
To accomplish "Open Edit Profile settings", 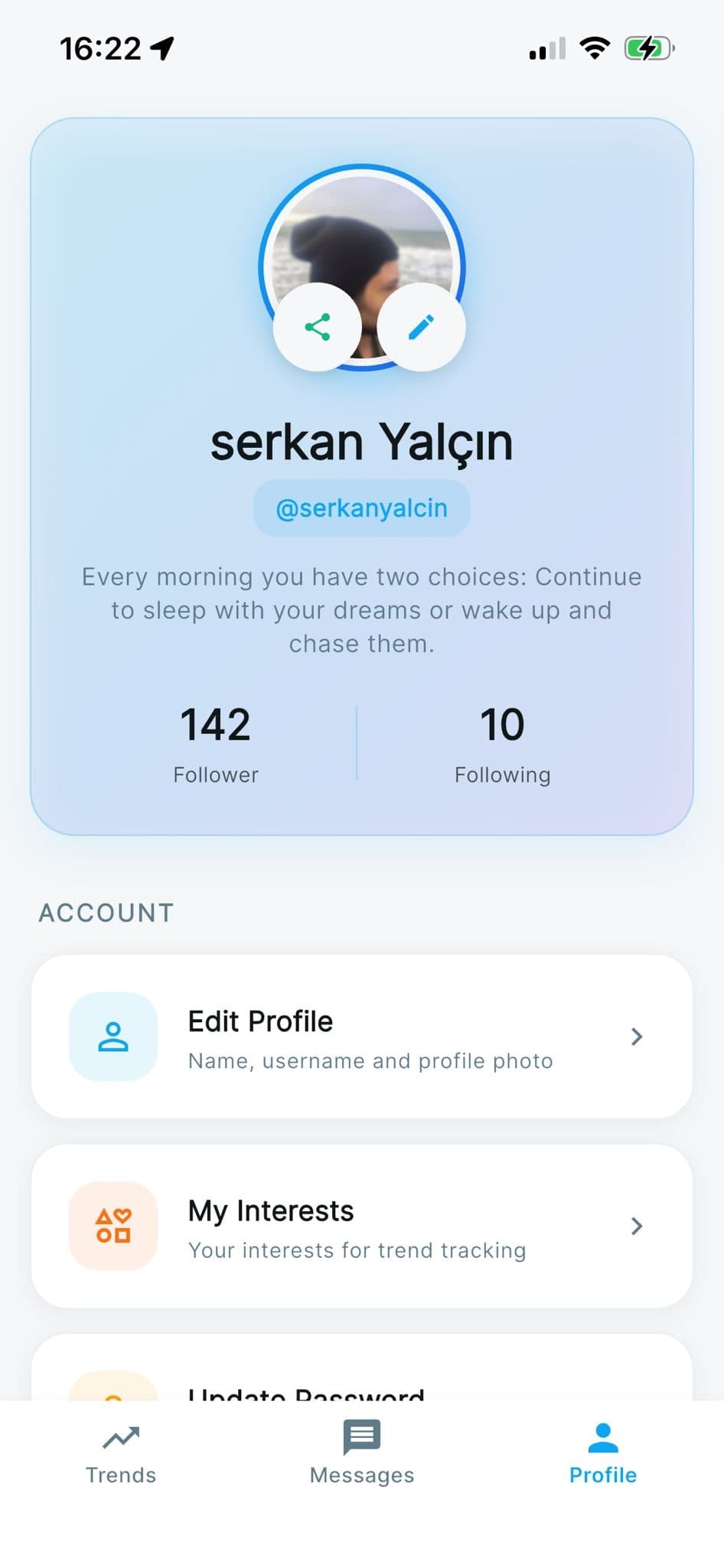I will tap(360, 1037).
